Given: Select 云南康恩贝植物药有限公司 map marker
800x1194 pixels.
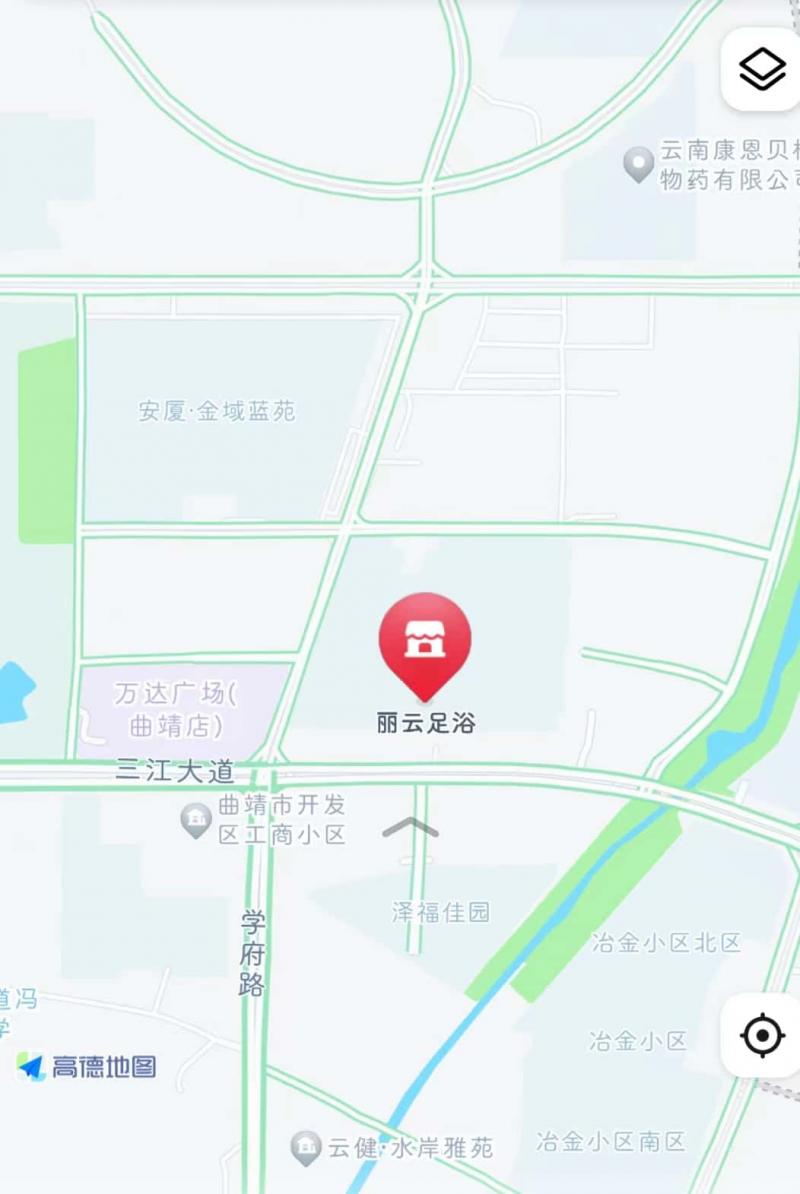Looking at the screenshot, I should click(x=638, y=164).
